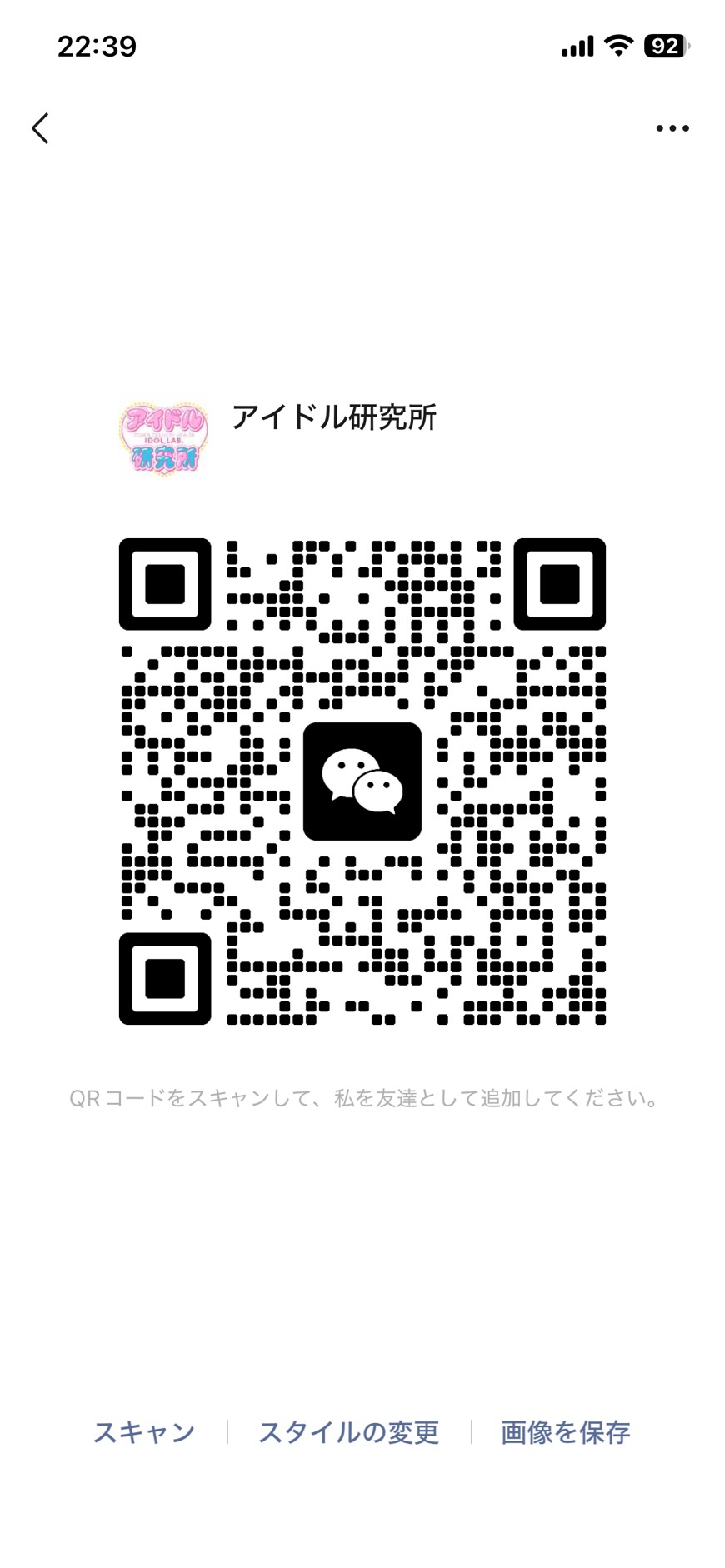Open the three-dot overflow menu

(672, 128)
